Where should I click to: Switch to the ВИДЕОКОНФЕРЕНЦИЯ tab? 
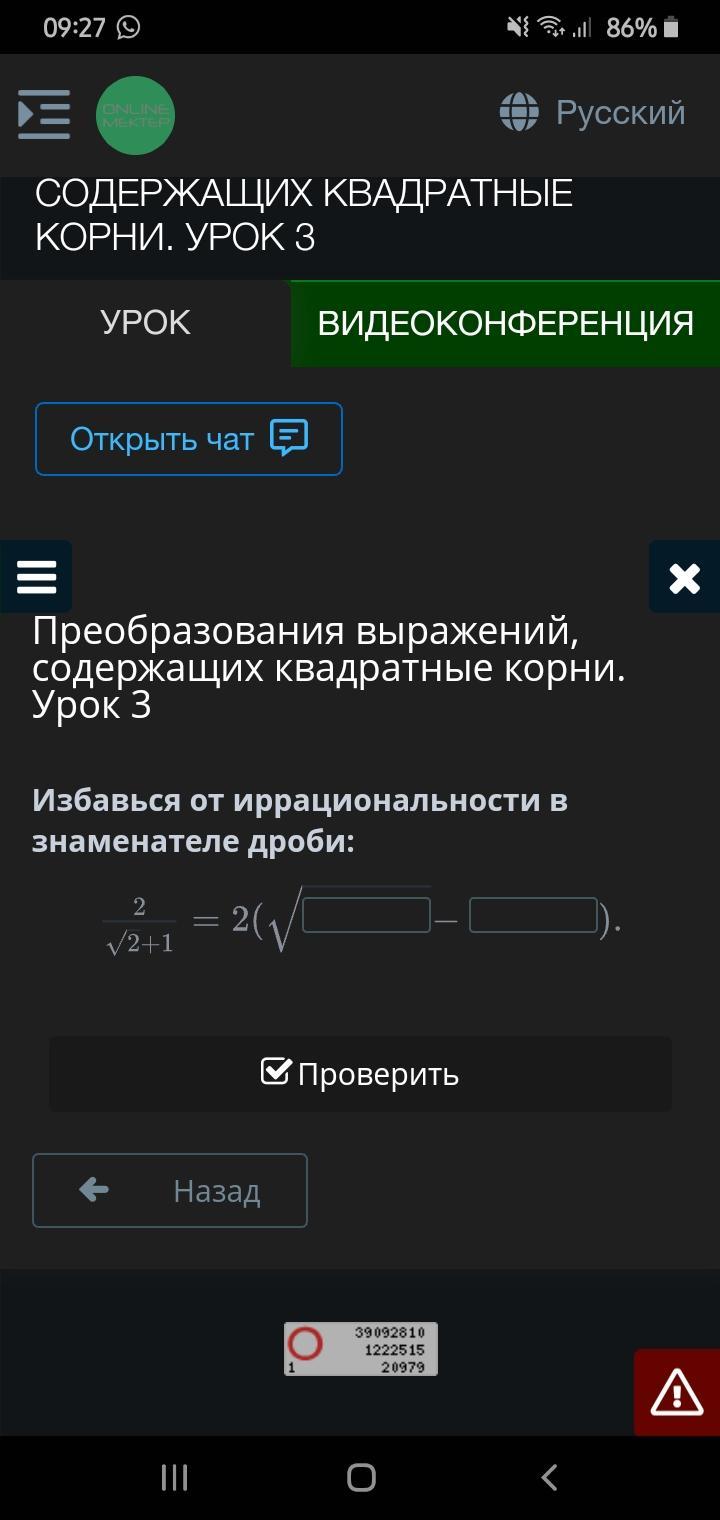coord(505,323)
